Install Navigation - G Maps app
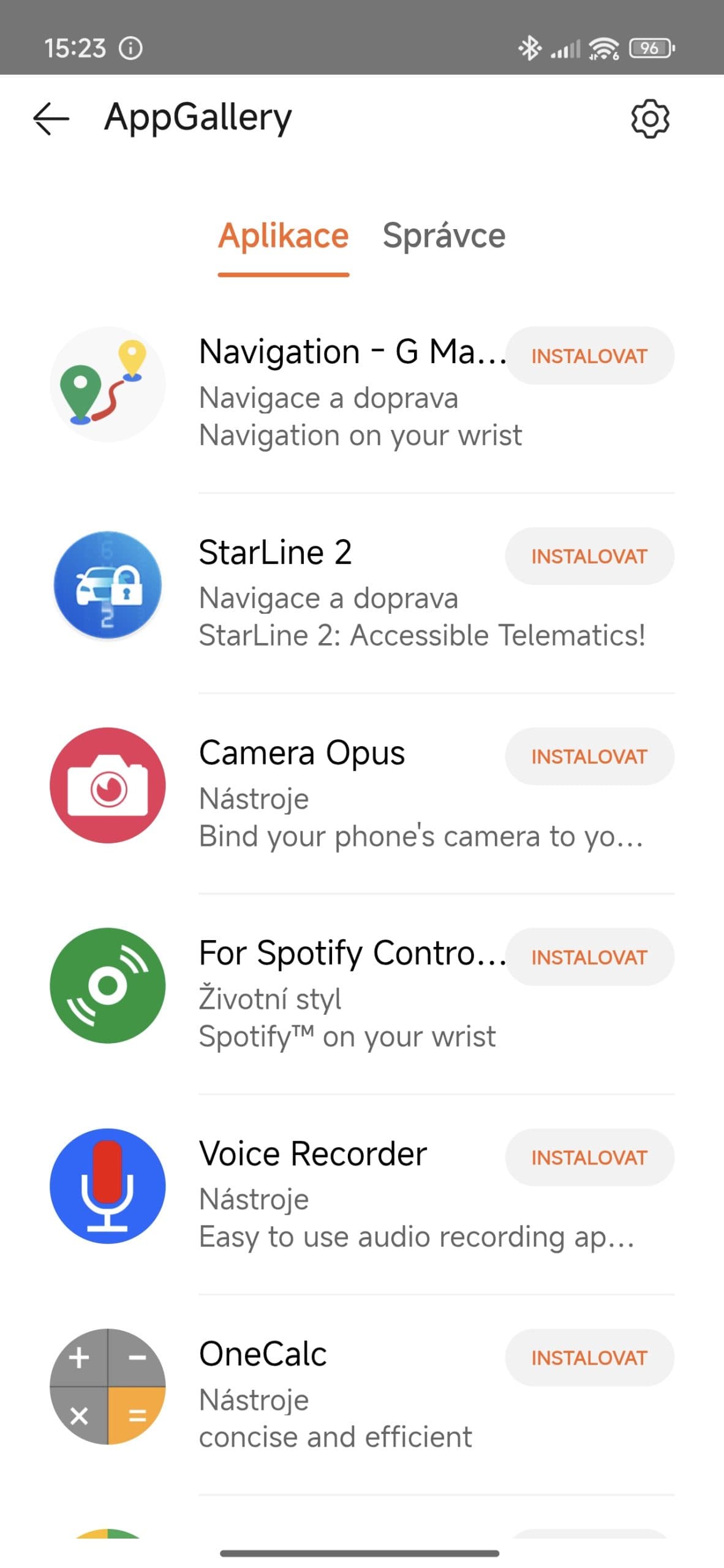The image size is (724, 1568). point(589,356)
